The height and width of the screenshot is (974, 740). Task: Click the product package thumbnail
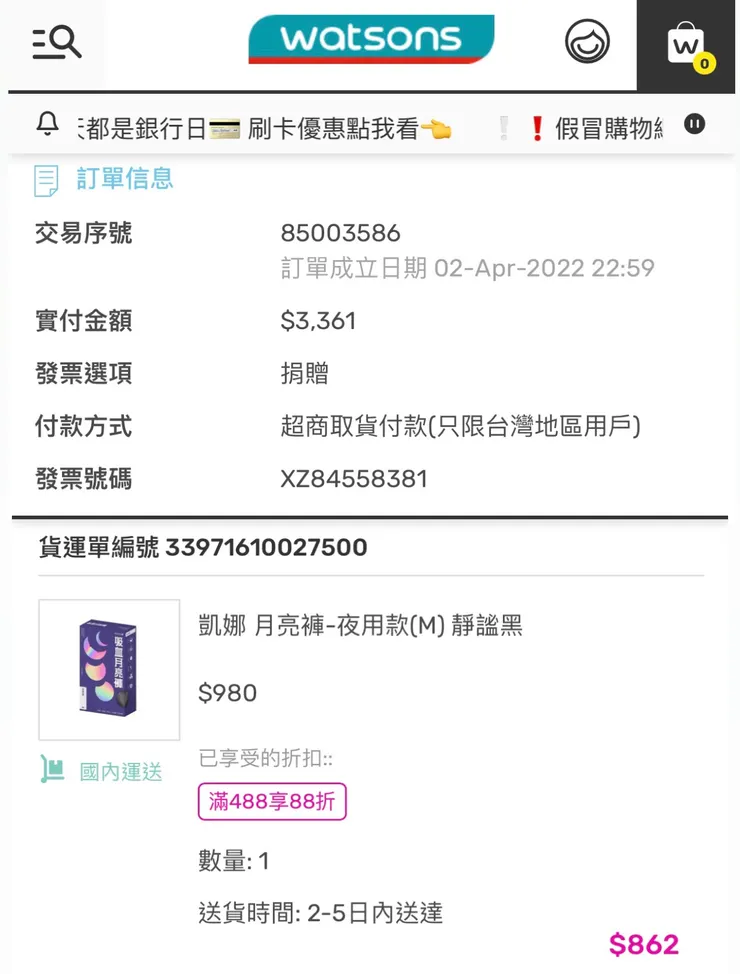coord(108,668)
